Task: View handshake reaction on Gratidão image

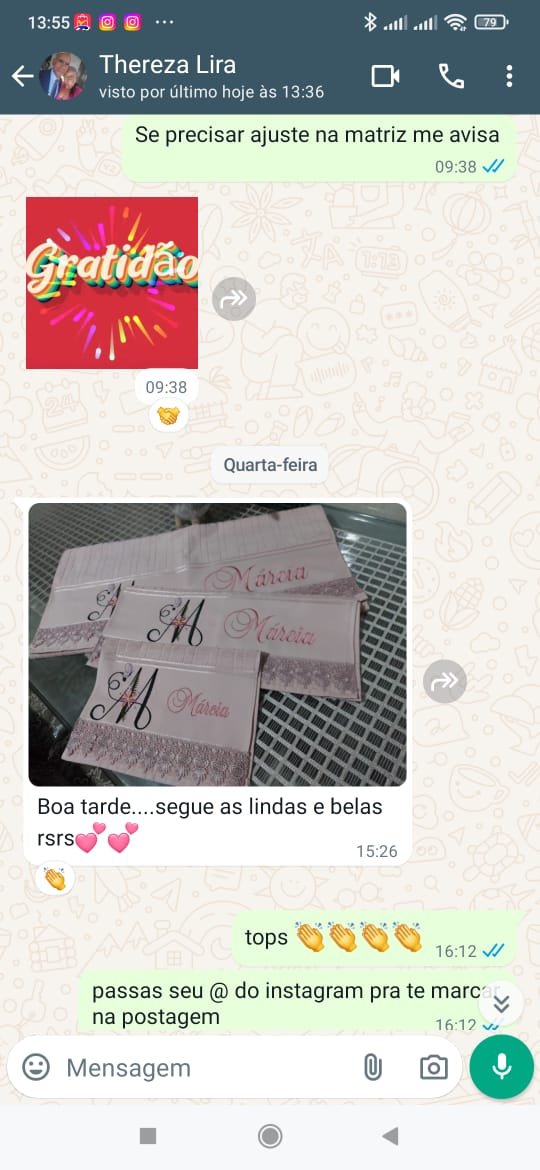Action: pyautogui.click(x=169, y=415)
